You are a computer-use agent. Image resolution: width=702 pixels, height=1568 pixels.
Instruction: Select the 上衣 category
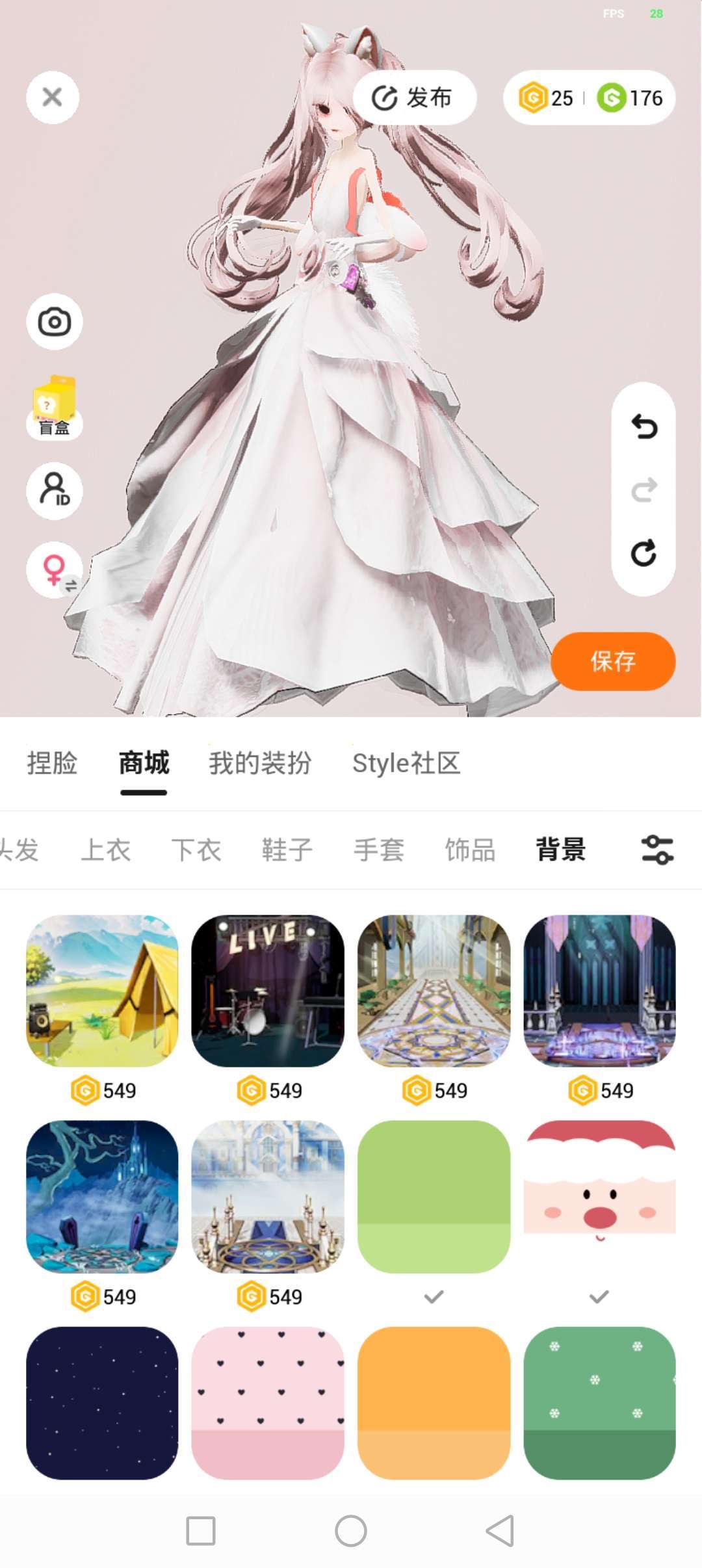coord(105,850)
